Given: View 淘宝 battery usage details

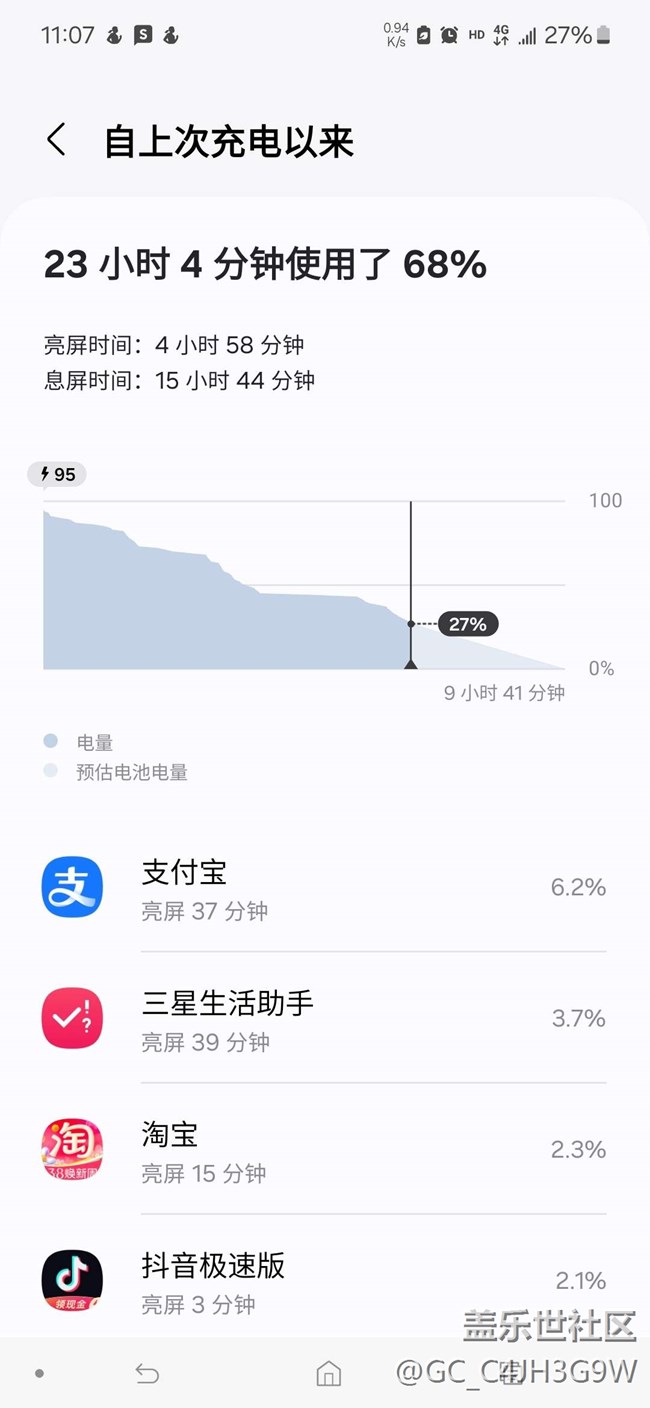Looking at the screenshot, I should (x=324, y=1150).
